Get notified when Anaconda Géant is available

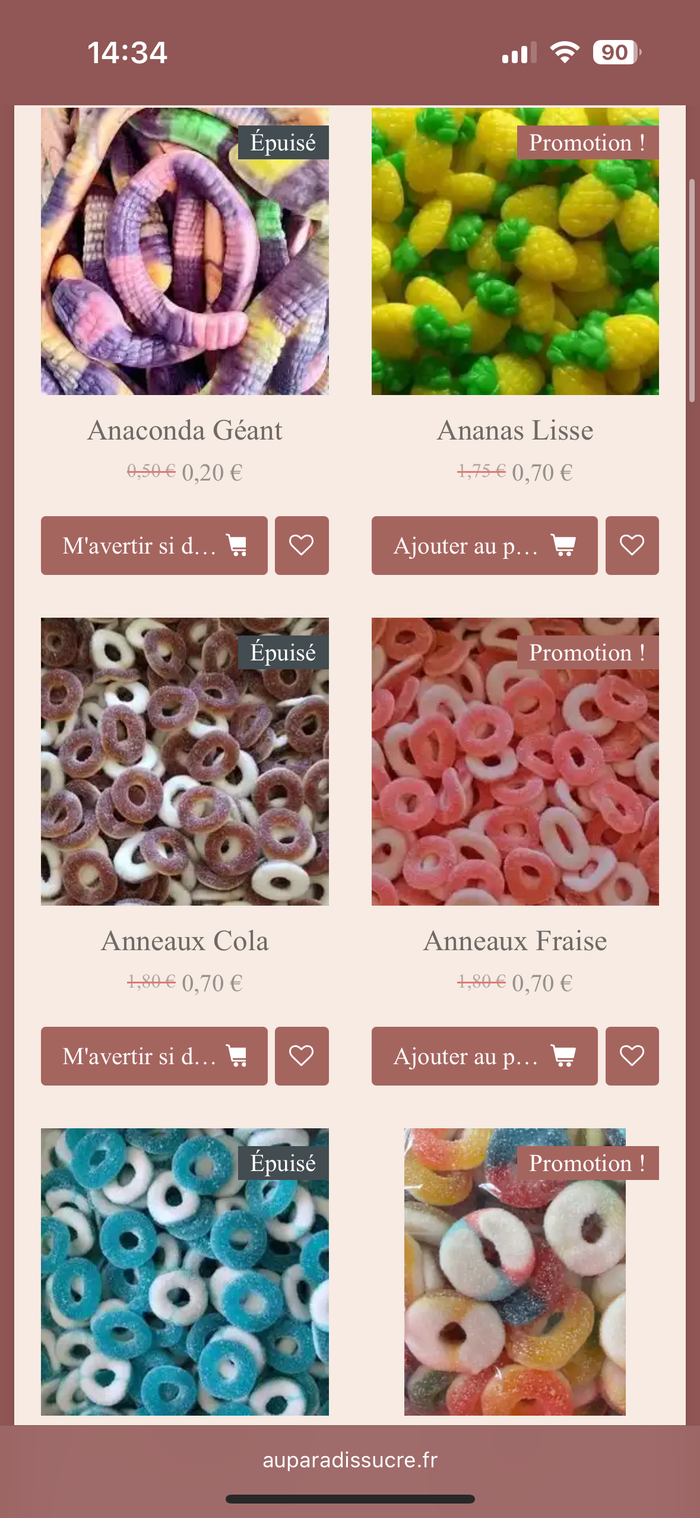coord(154,546)
